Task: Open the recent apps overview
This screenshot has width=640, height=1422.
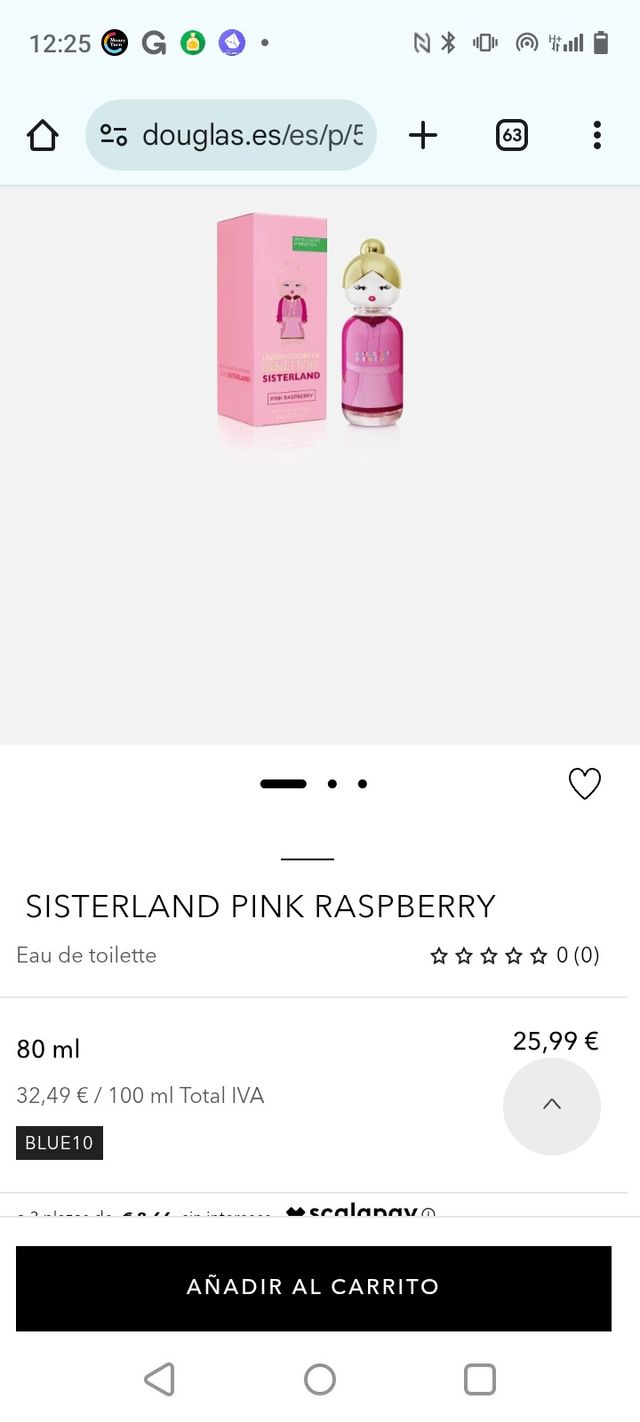Action: point(480,1379)
